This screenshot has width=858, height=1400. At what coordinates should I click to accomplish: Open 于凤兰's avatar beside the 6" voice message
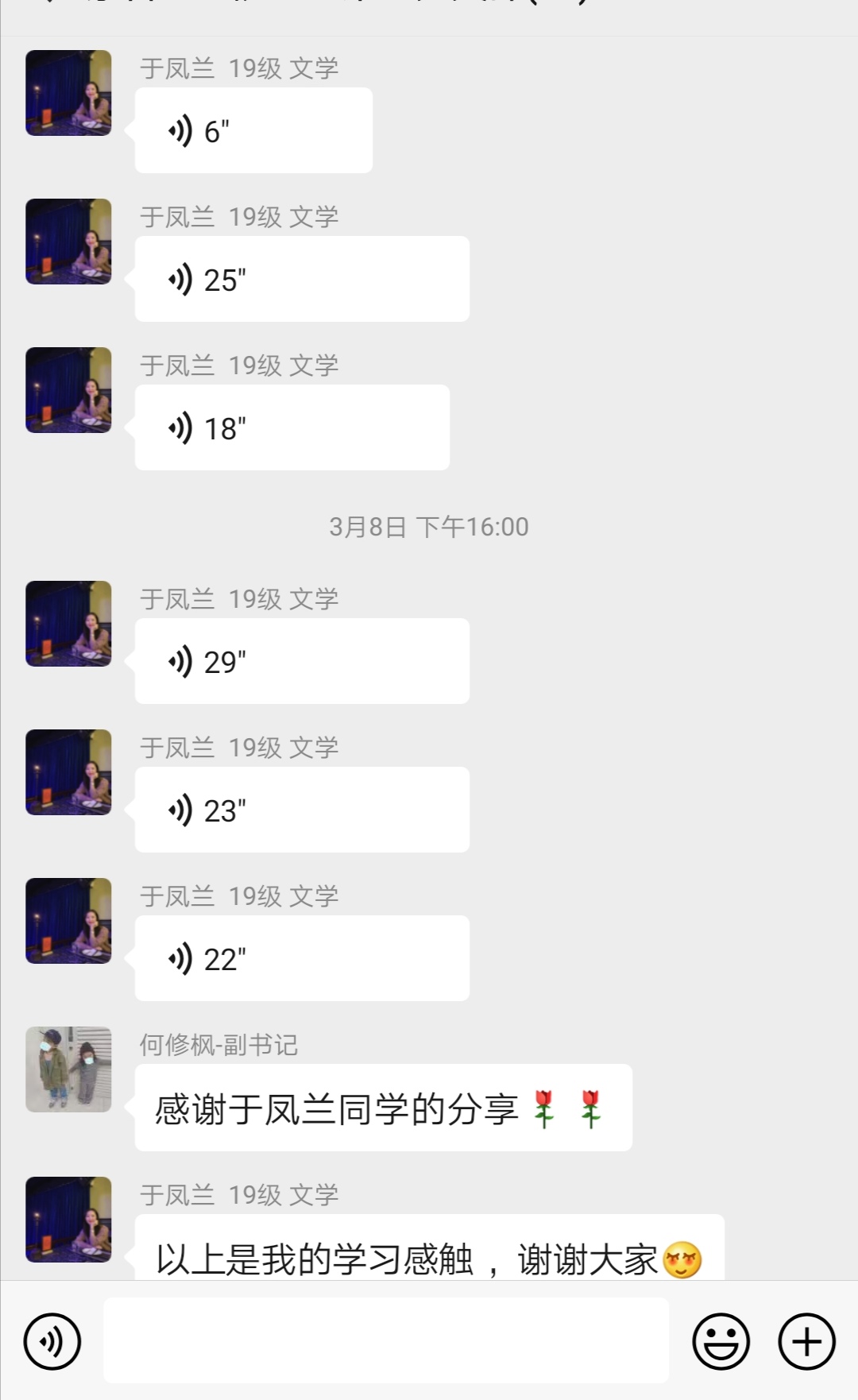point(68,93)
